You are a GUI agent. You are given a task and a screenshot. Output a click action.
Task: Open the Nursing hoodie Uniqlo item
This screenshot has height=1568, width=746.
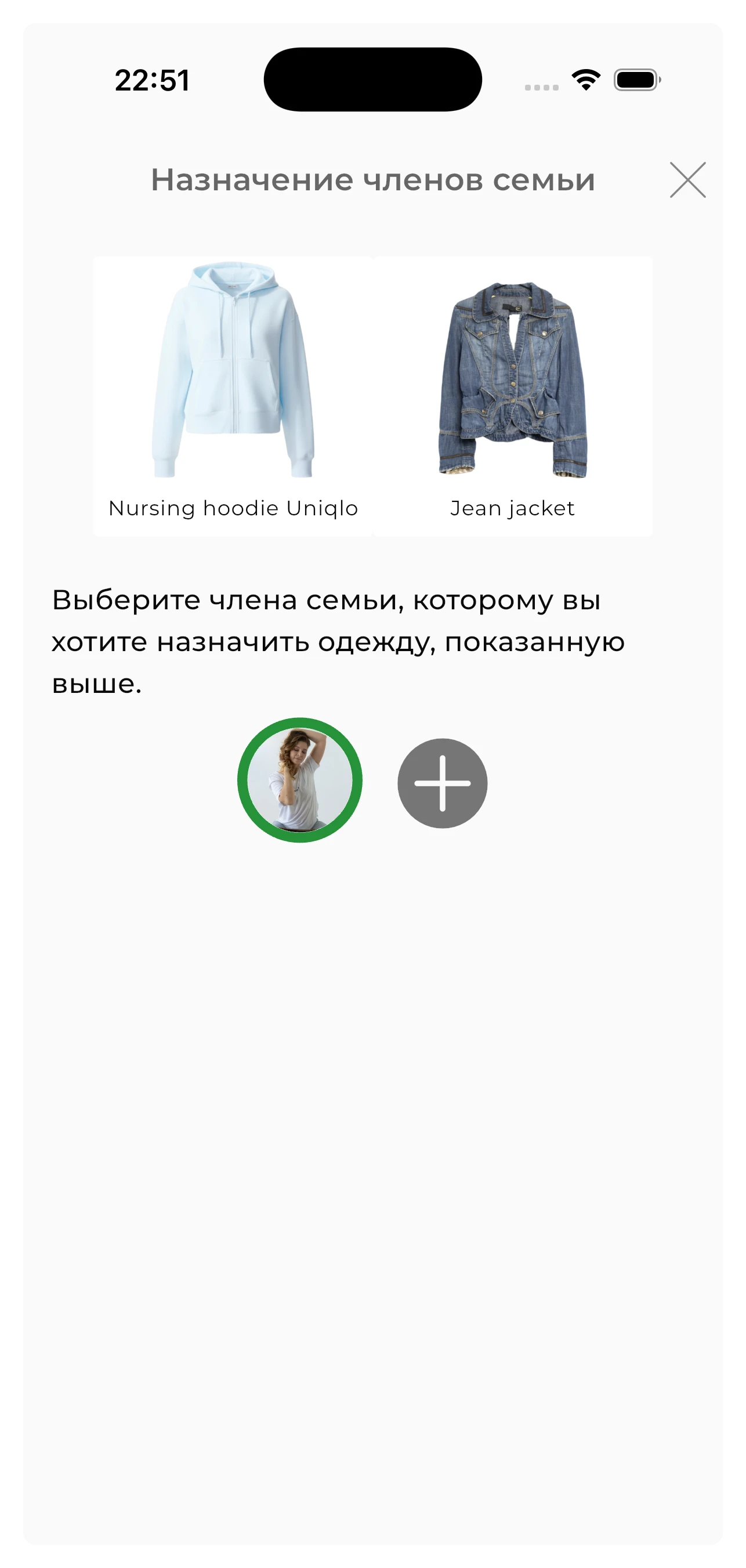point(233,396)
